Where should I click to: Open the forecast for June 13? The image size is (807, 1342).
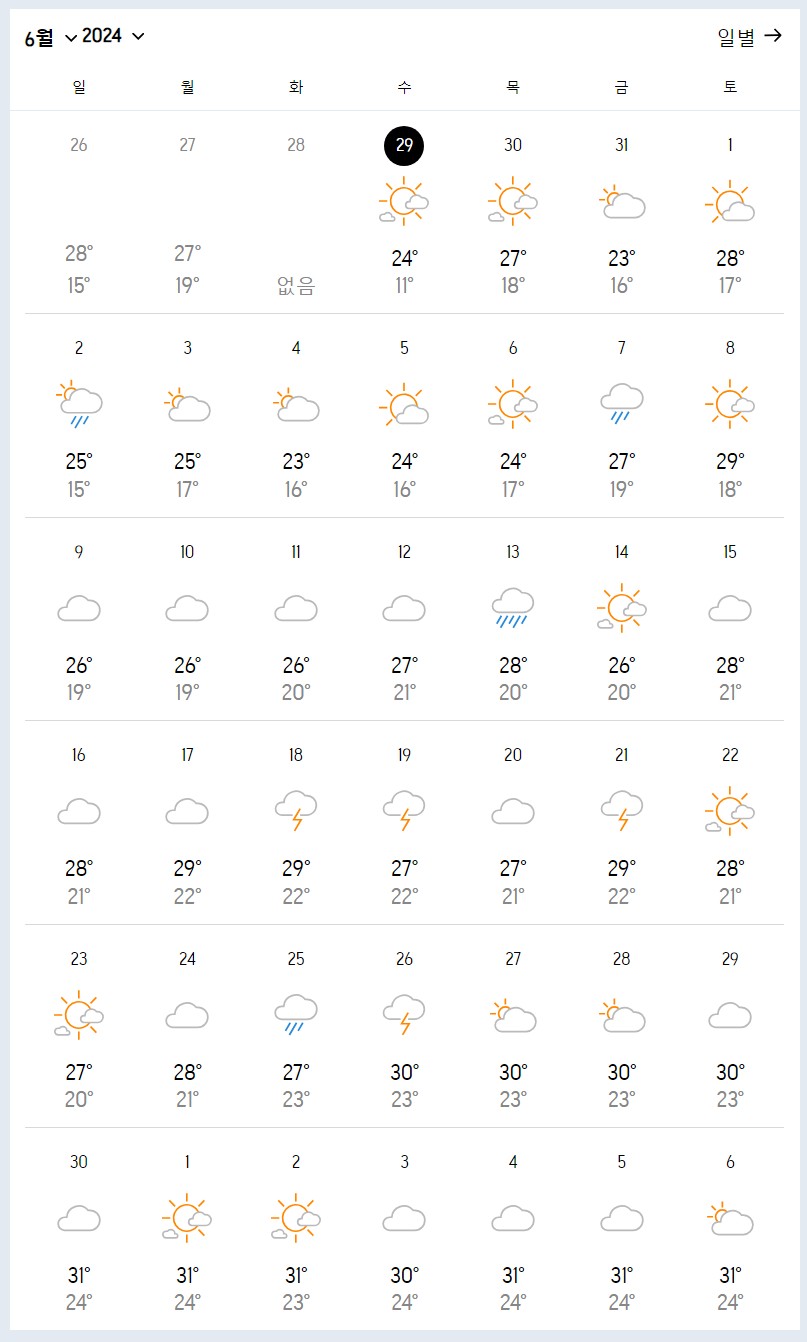(513, 619)
